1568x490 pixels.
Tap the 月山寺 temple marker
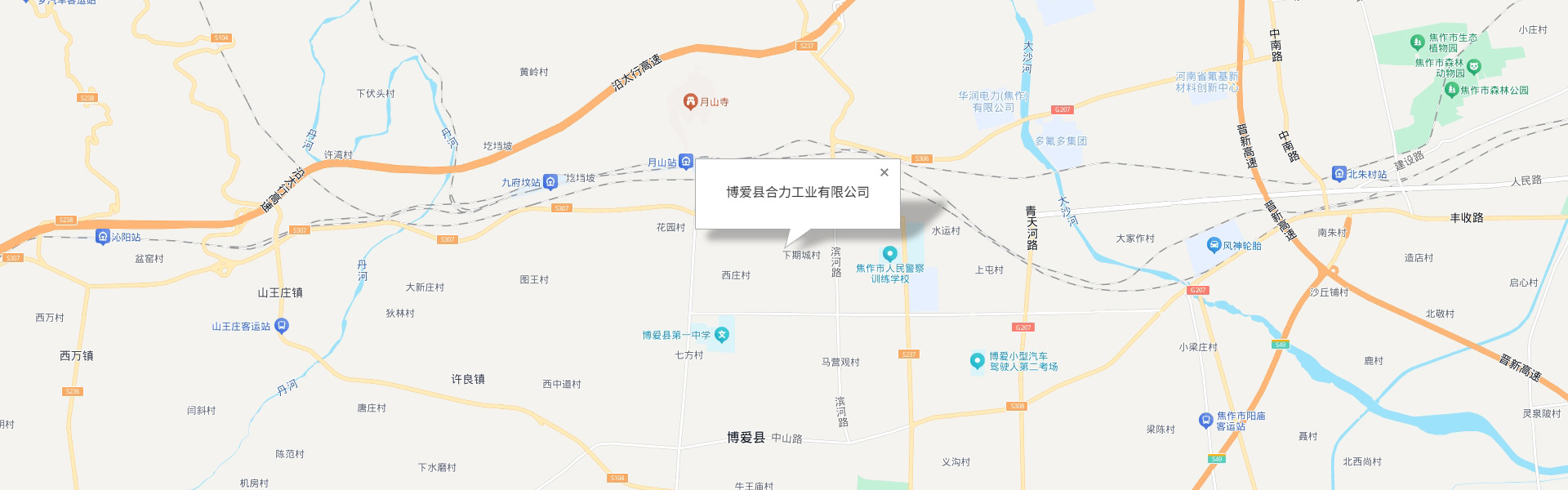[690, 102]
